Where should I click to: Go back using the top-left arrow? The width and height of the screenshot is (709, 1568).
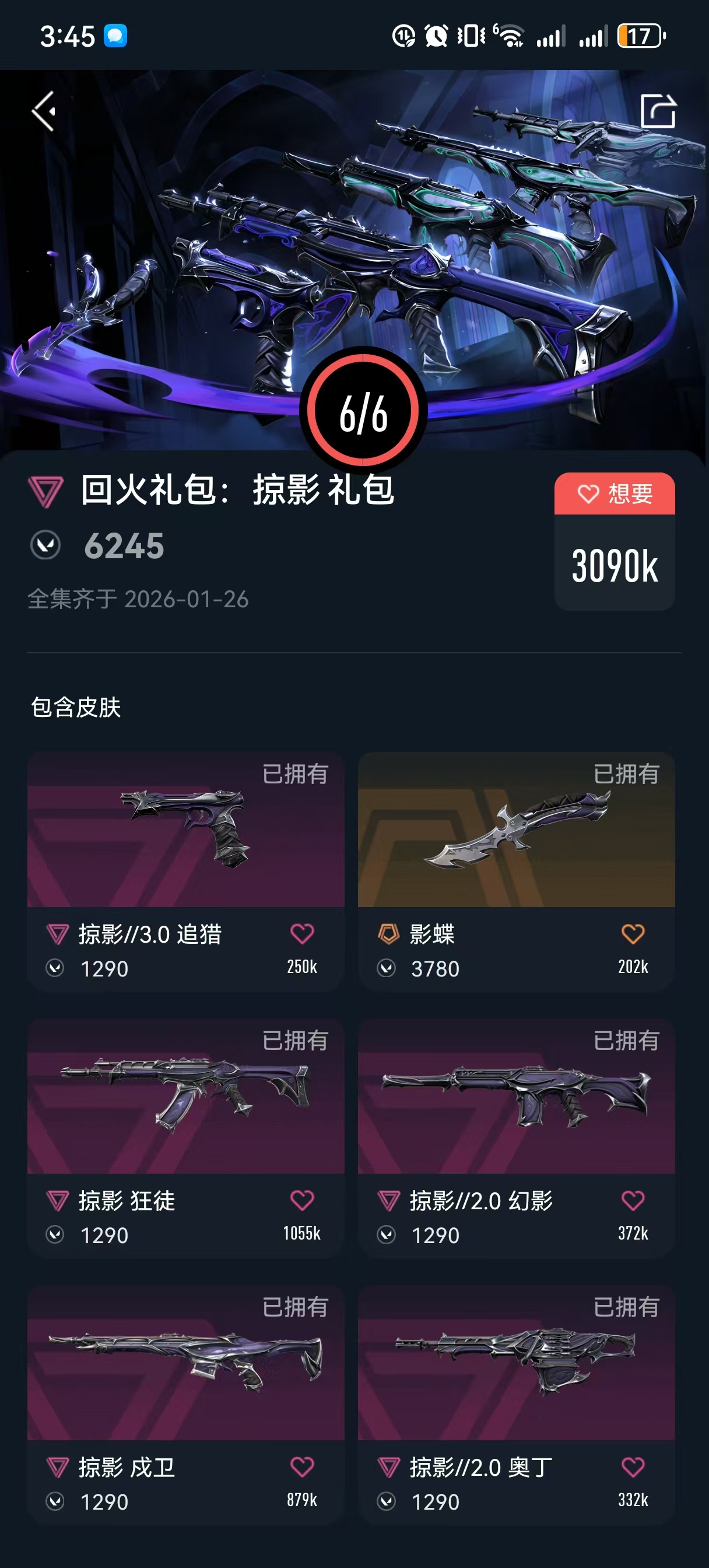[44, 111]
